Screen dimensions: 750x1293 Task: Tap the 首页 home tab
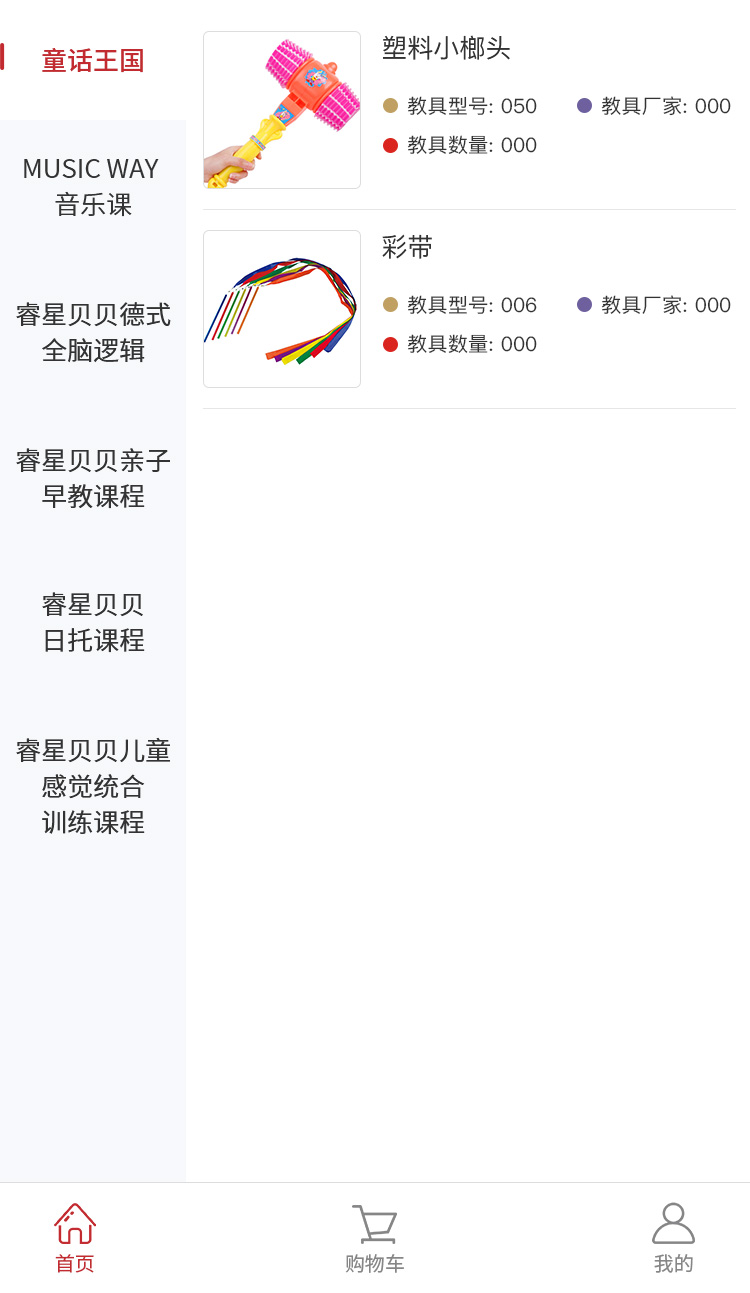coord(75,1238)
